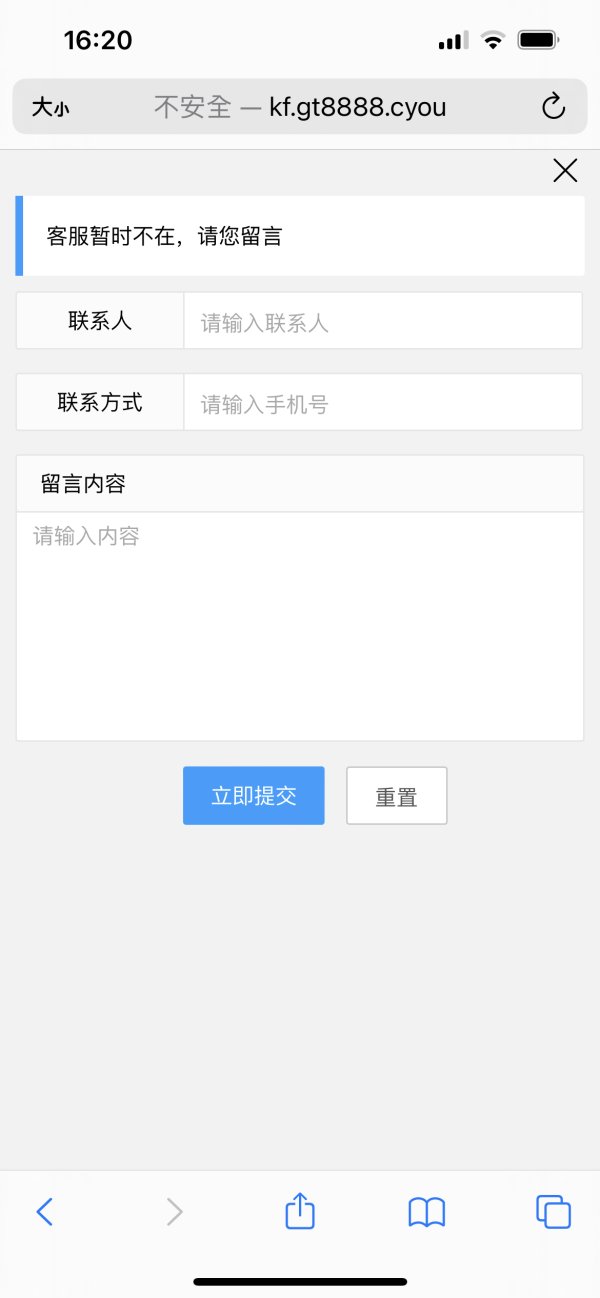
Task: Close the message form with the X
Action: pyautogui.click(x=565, y=171)
